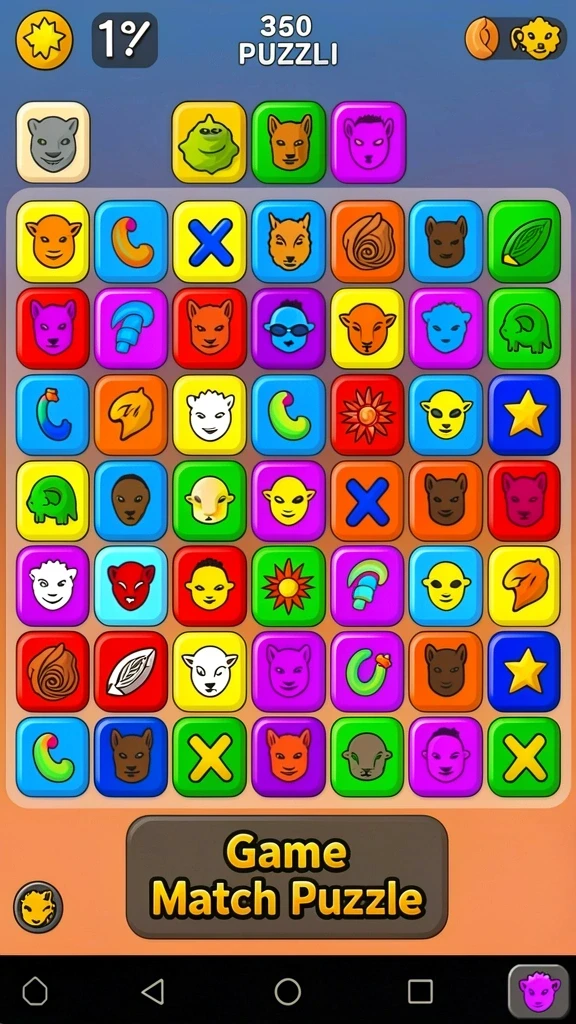Pick the green blob tile above the board
This screenshot has height=1024, width=576.
[209, 142]
